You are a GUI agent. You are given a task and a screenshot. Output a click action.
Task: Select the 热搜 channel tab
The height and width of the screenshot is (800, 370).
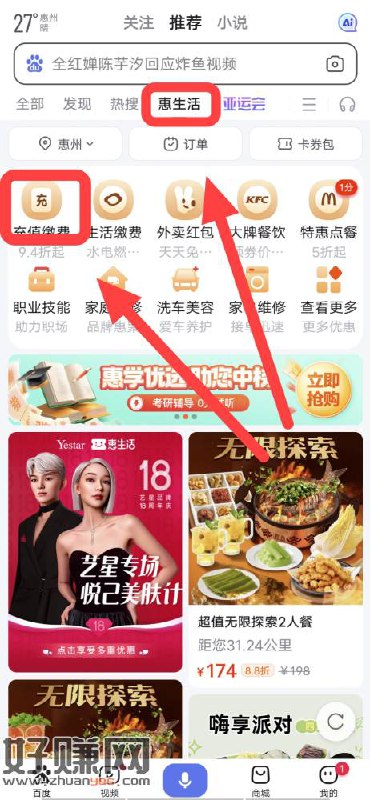(x=124, y=104)
